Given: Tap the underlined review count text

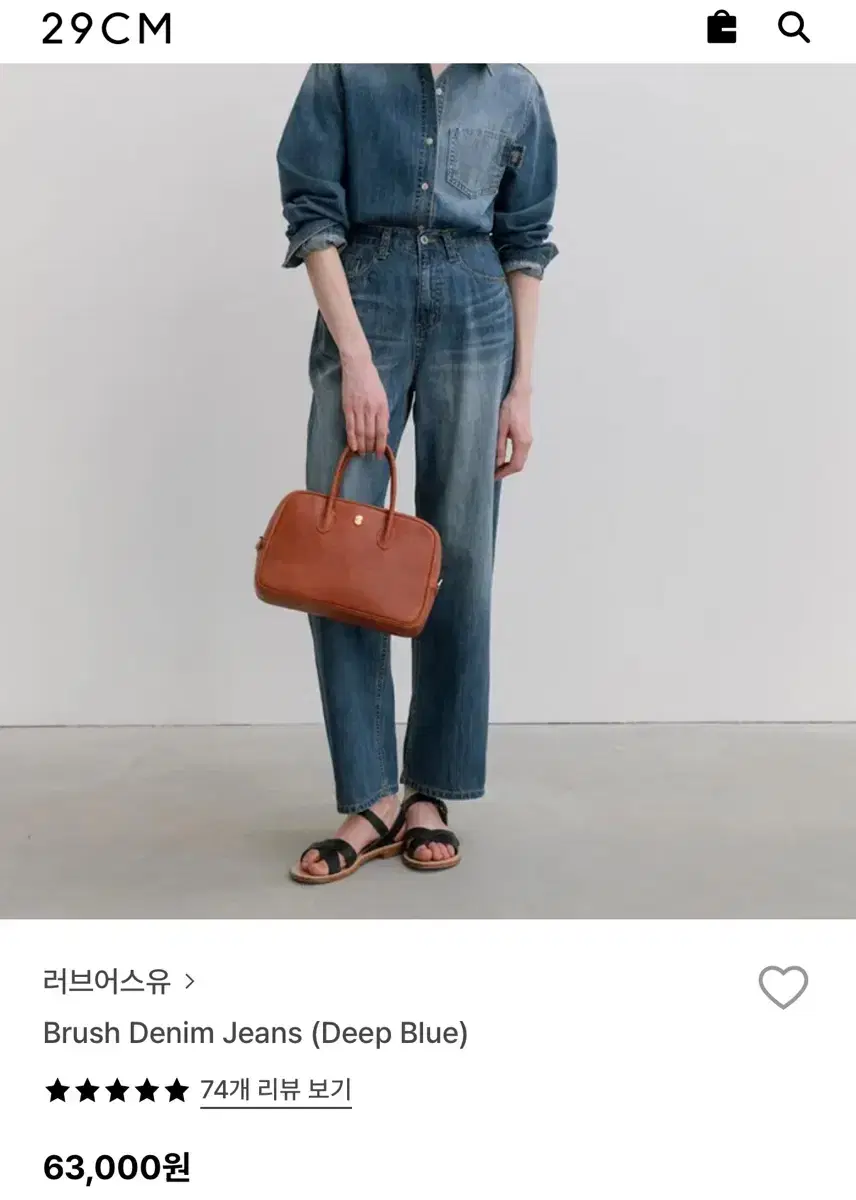Looking at the screenshot, I should pyautogui.click(x=276, y=1090).
